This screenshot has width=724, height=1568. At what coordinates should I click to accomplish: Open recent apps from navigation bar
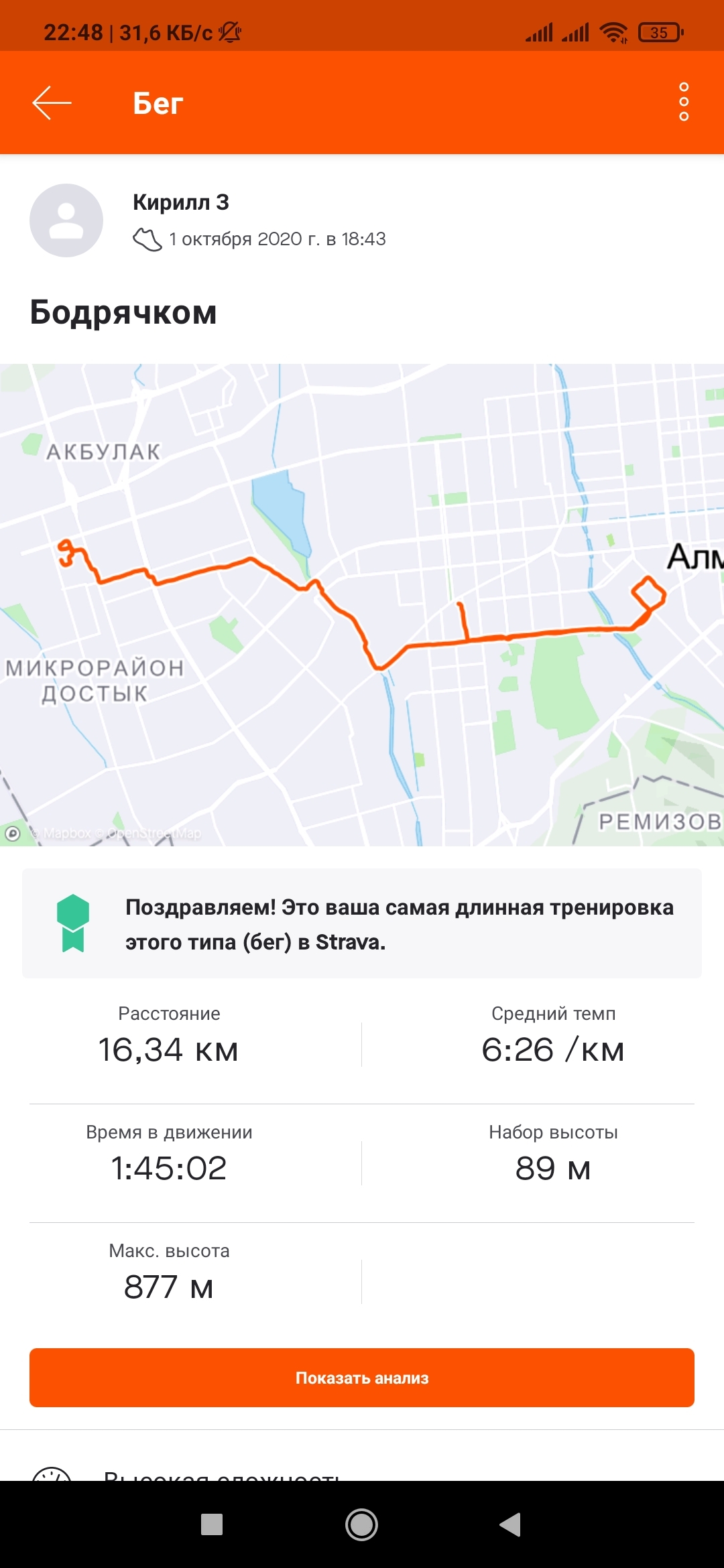212,1524
